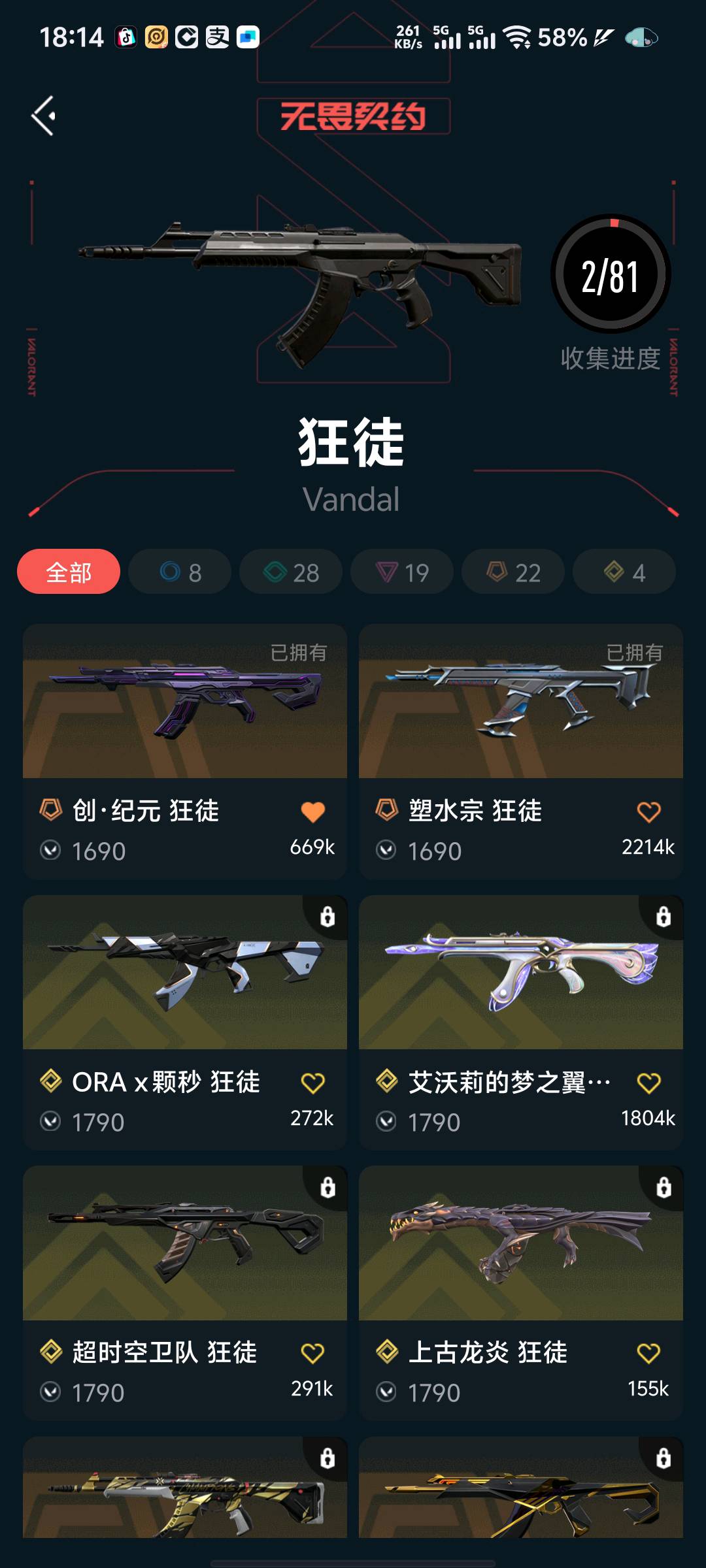Select the 全部 filter chip

tap(69, 572)
